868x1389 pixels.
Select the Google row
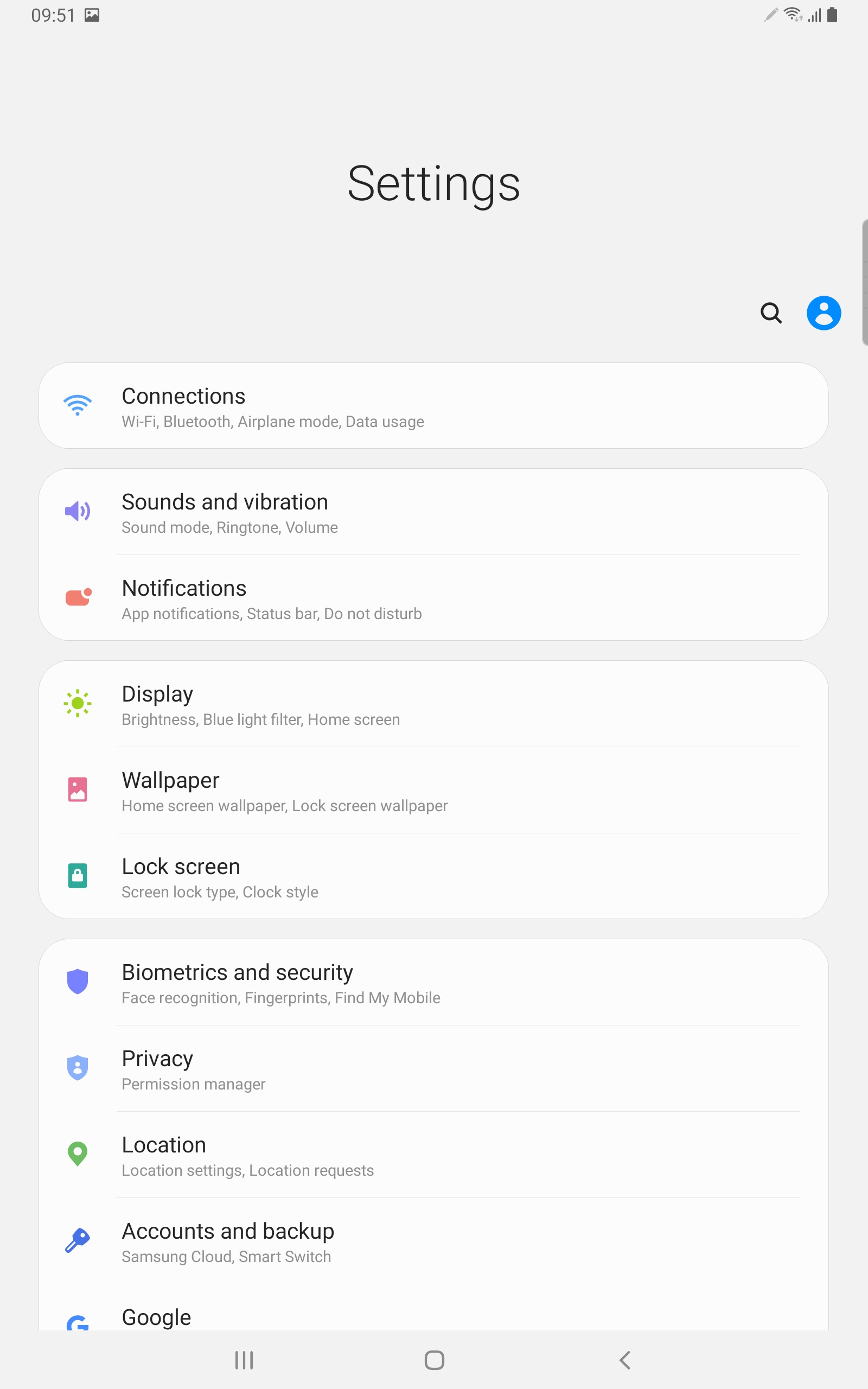(433, 1308)
